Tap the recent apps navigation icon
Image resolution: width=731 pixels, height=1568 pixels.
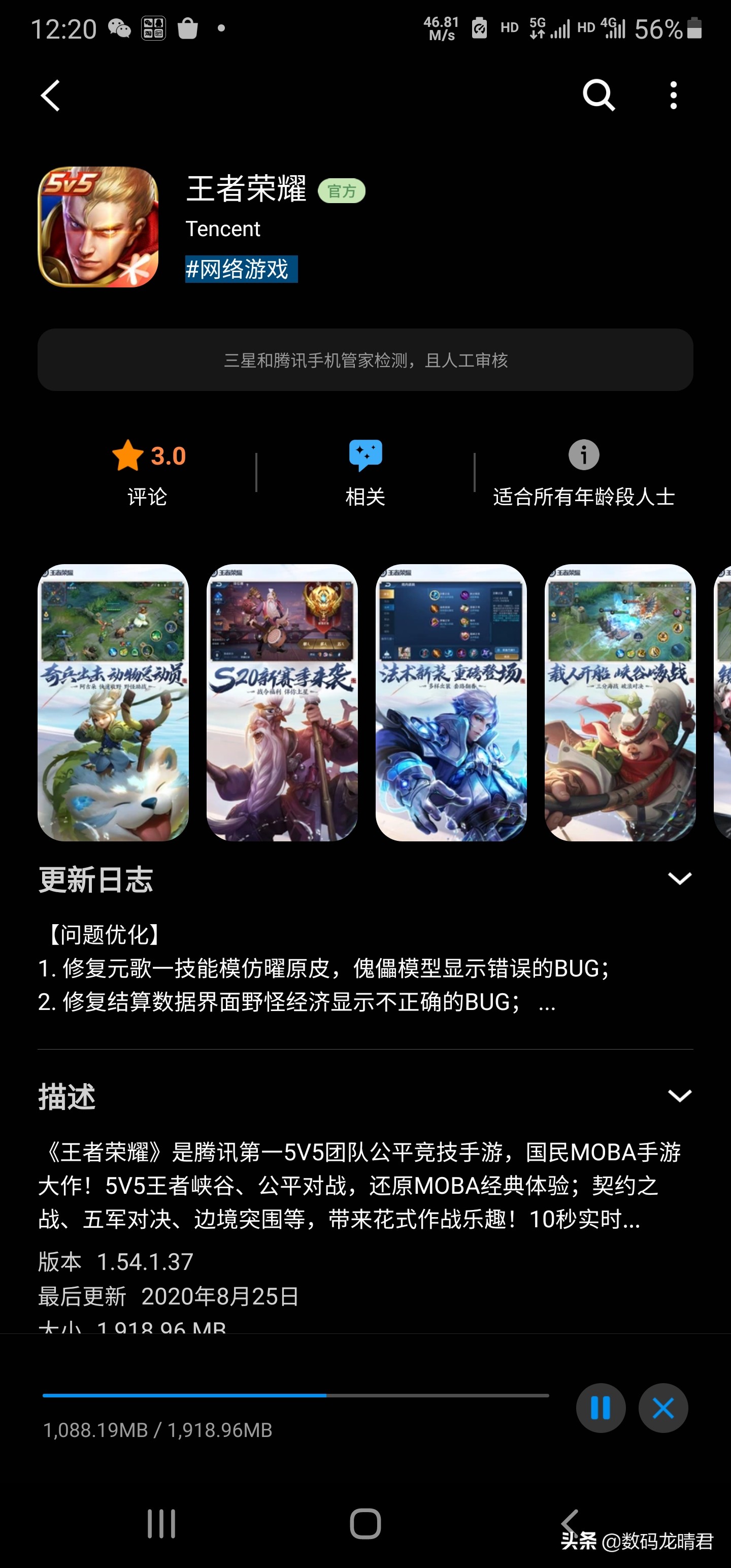point(161,1524)
